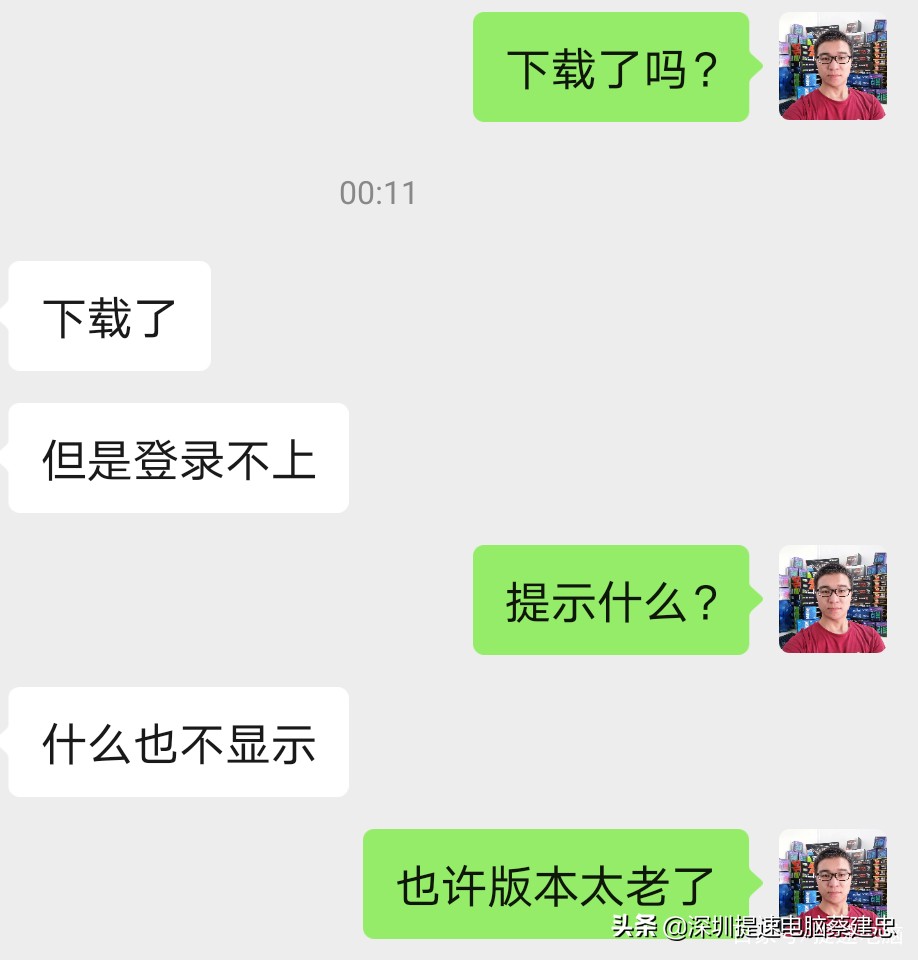Image resolution: width=918 pixels, height=960 pixels.
Task: Select text inside "但是登录不上" bubble
Action: pyautogui.click(x=178, y=458)
